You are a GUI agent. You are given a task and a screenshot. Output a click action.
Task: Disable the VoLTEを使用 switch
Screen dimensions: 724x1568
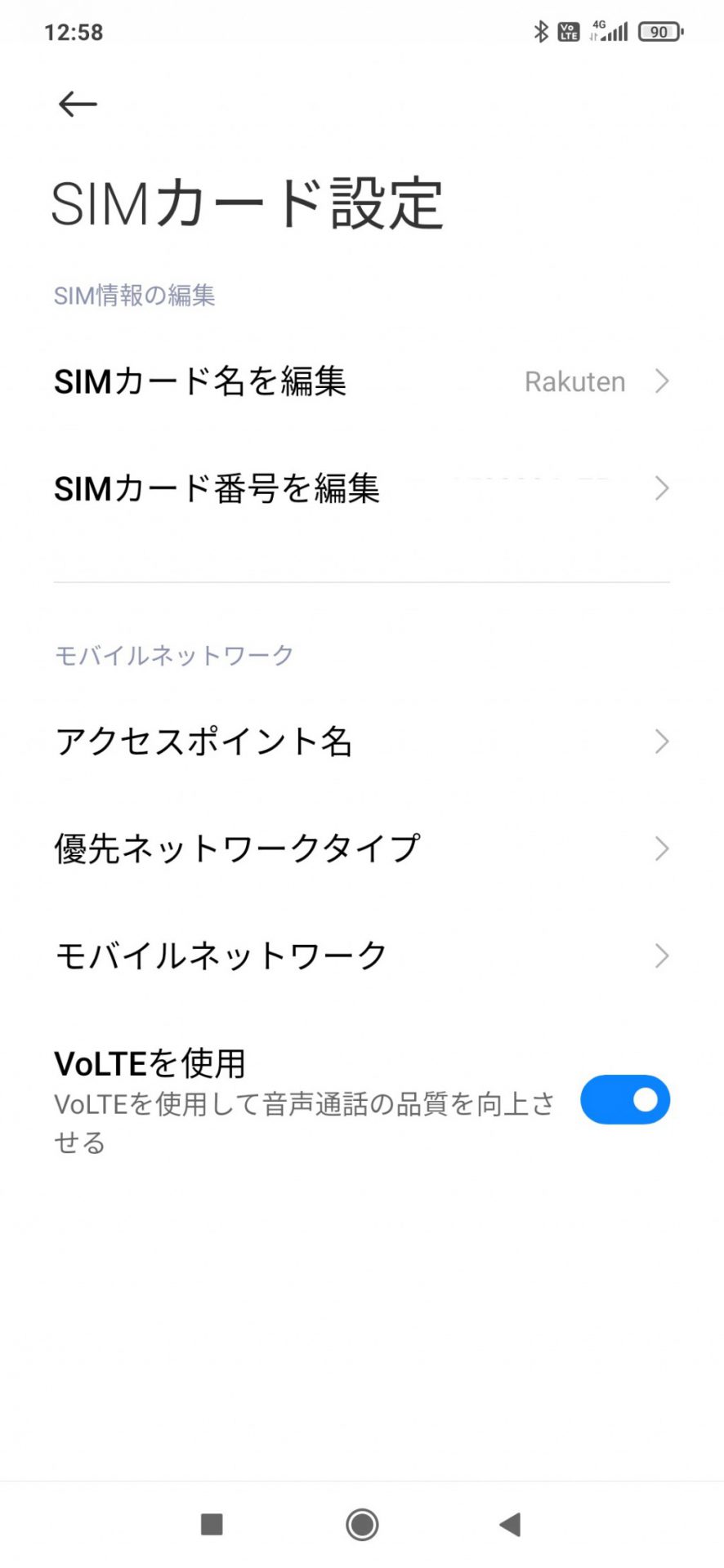pos(625,1099)
